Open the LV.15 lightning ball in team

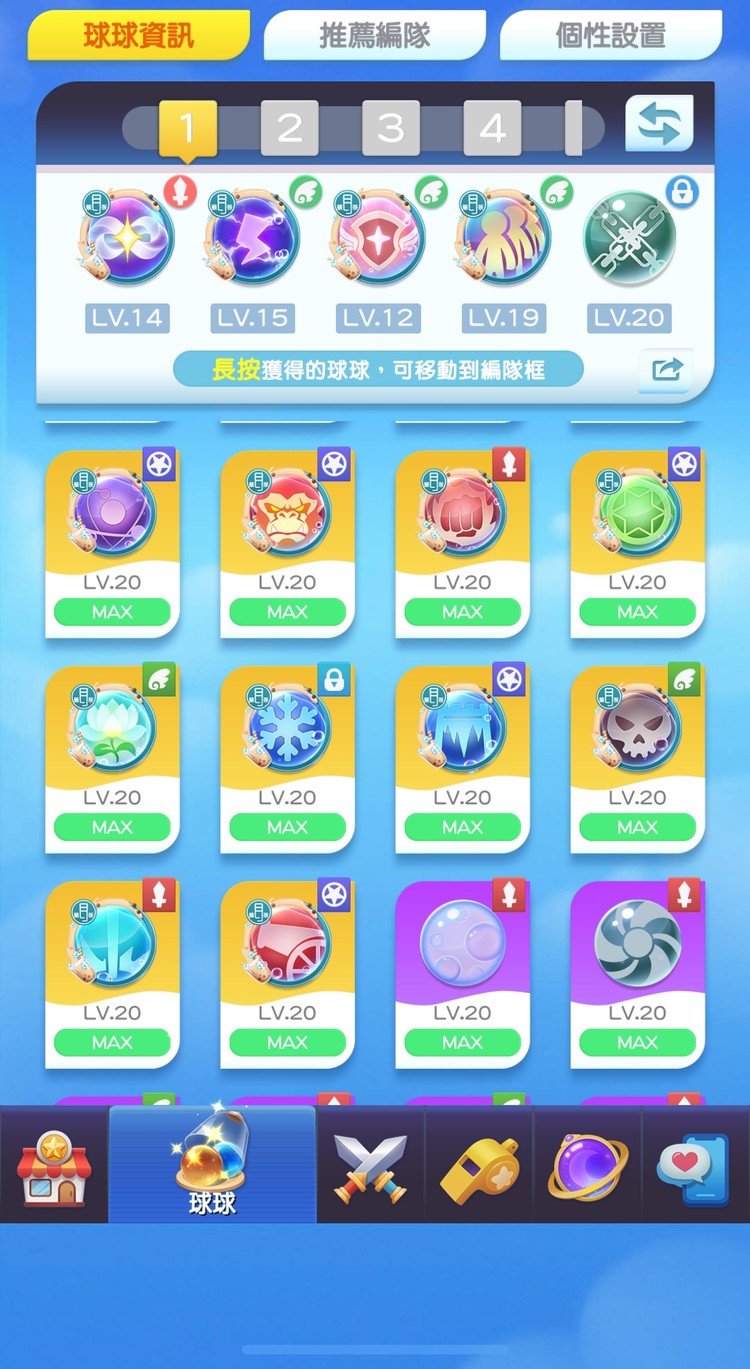pyautogui.click(x=252, y=240)
